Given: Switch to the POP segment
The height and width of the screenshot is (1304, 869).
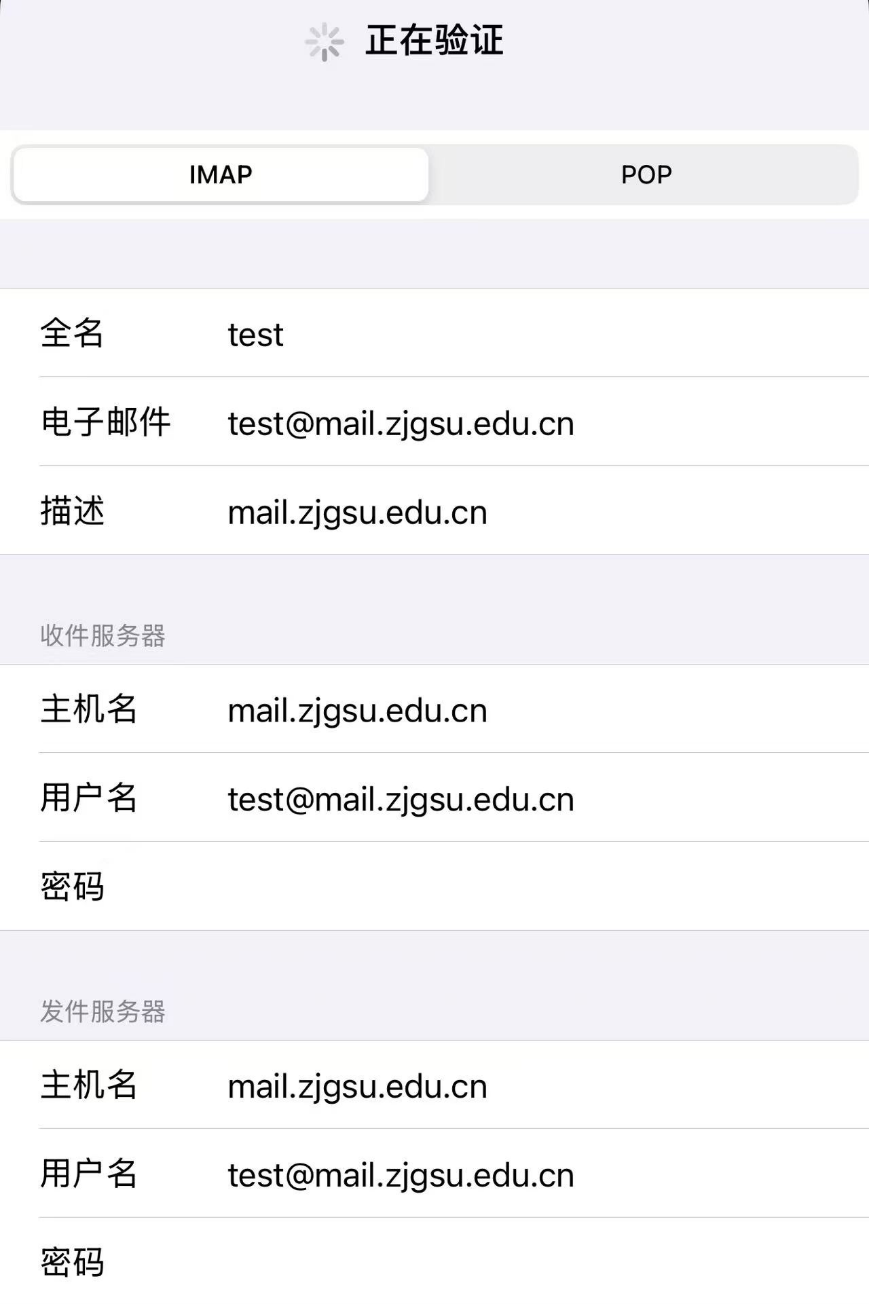Looking at the screenshot, I should [645, 175].
